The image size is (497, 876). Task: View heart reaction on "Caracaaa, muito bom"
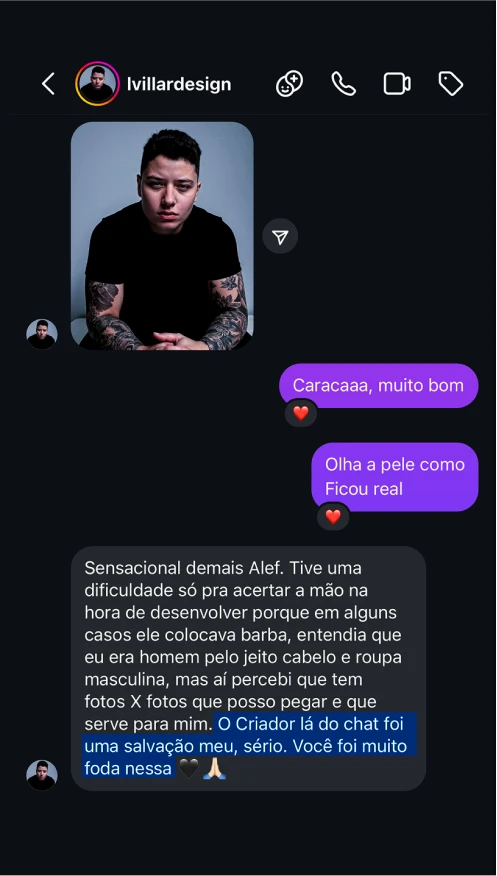click(x=301, y=413)
